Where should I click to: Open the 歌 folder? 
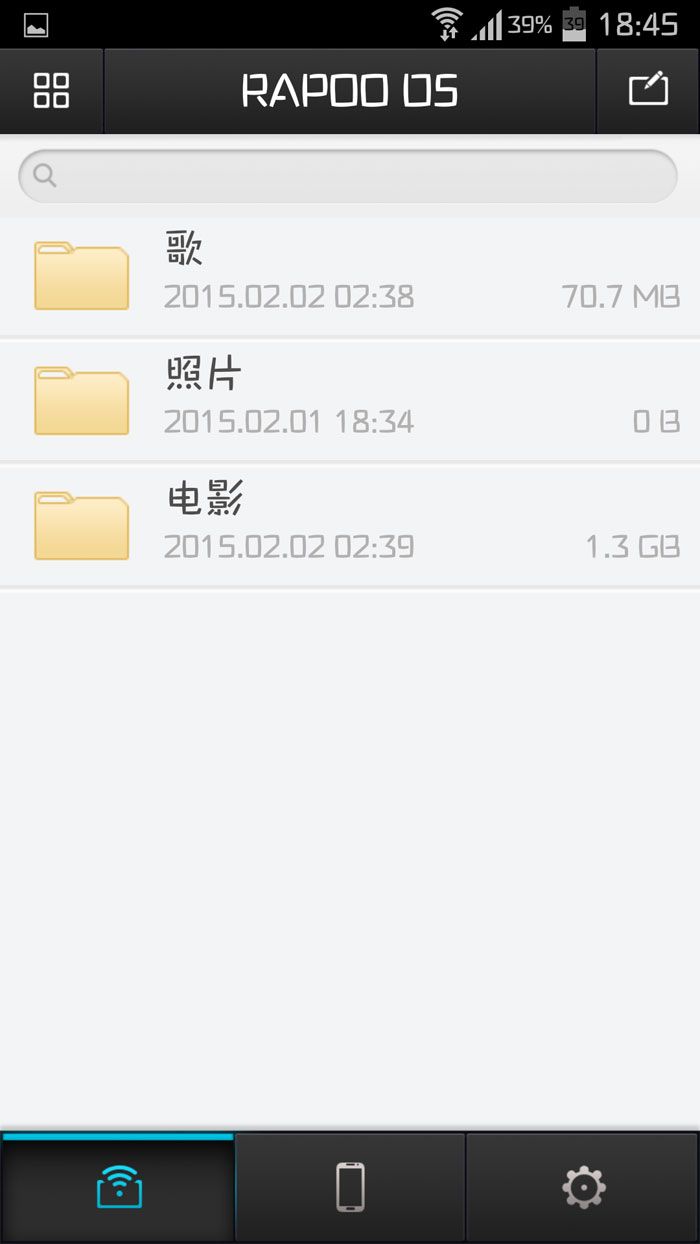coord(350,275)
